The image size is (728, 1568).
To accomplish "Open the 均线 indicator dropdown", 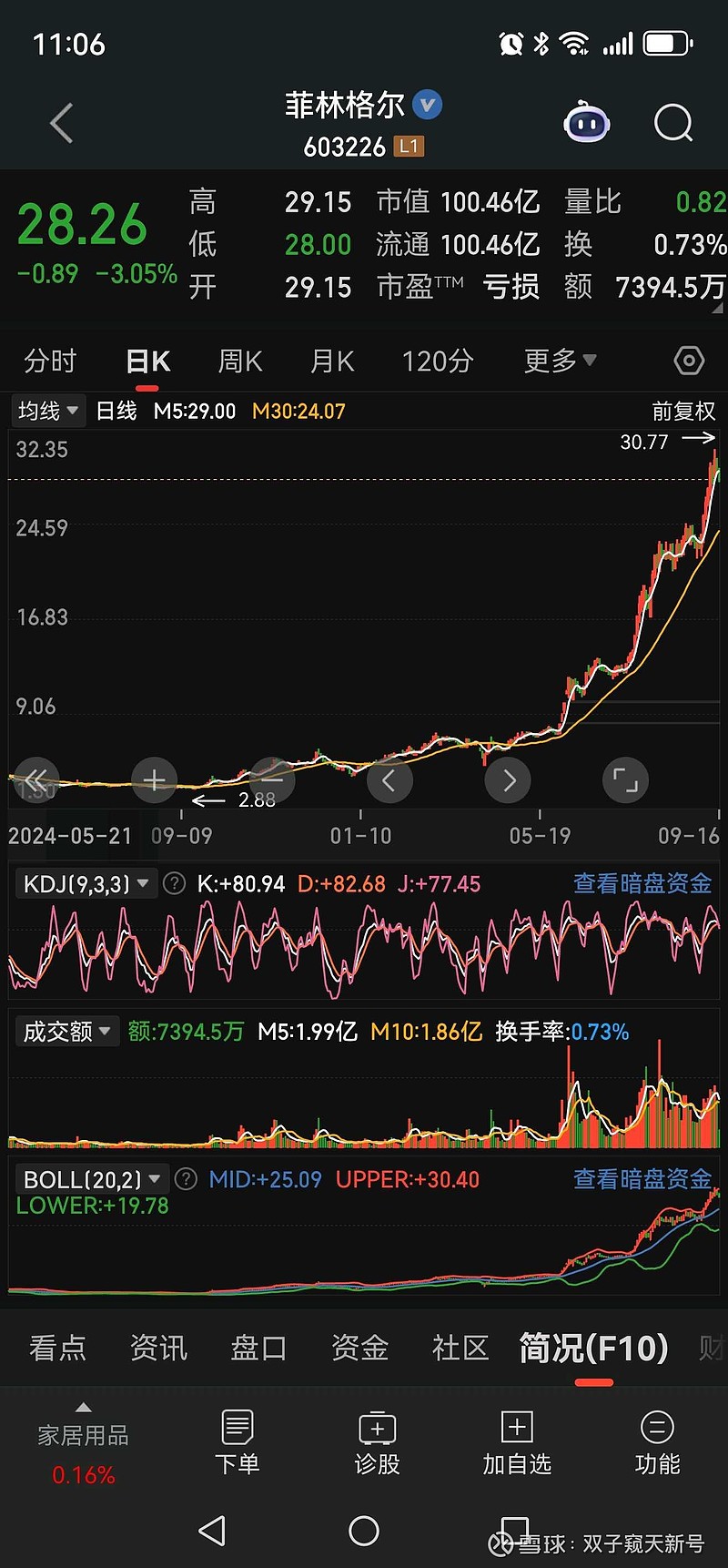I will 48,412.
